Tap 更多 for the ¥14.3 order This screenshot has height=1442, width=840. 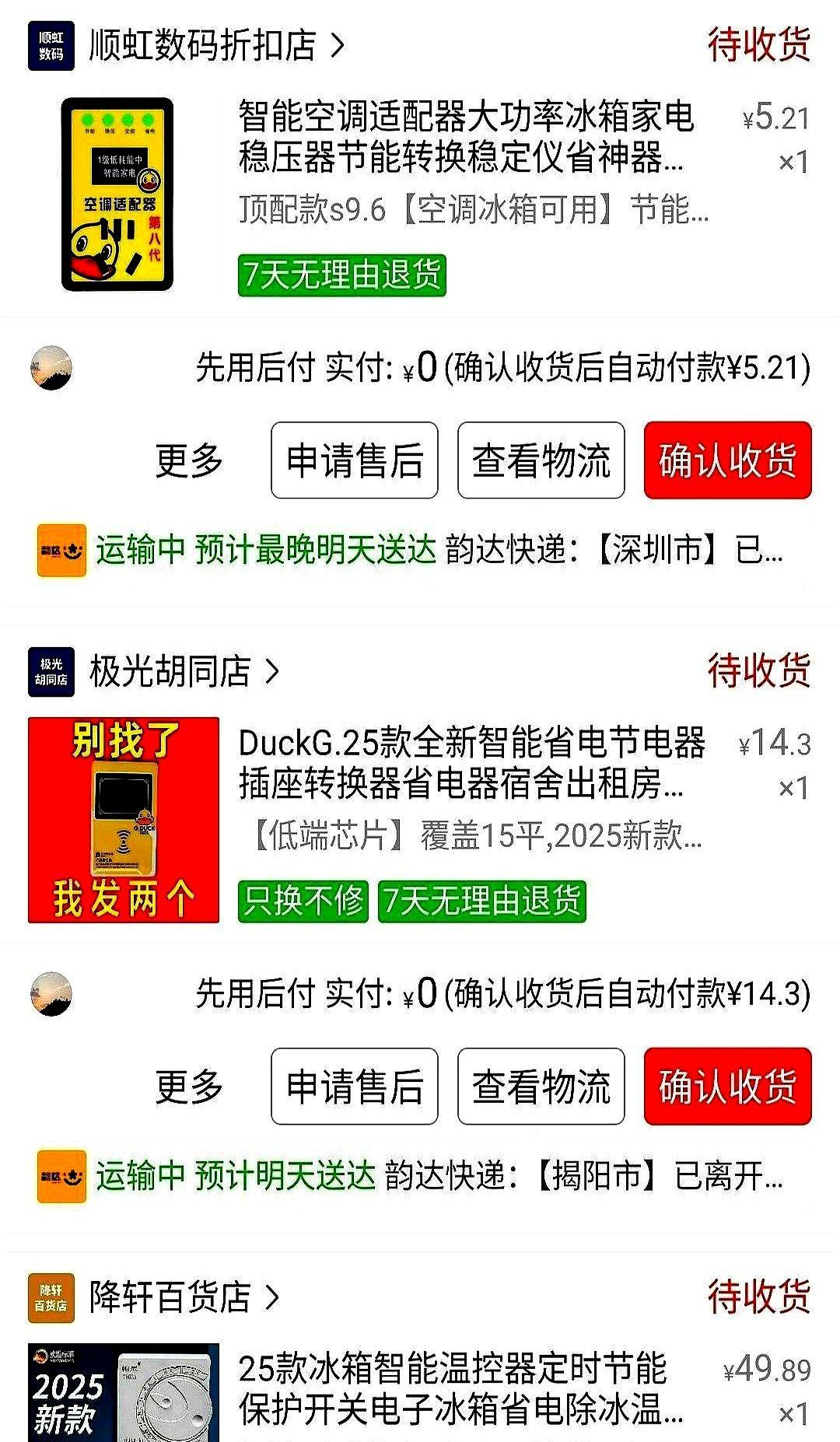(189, 1087)
